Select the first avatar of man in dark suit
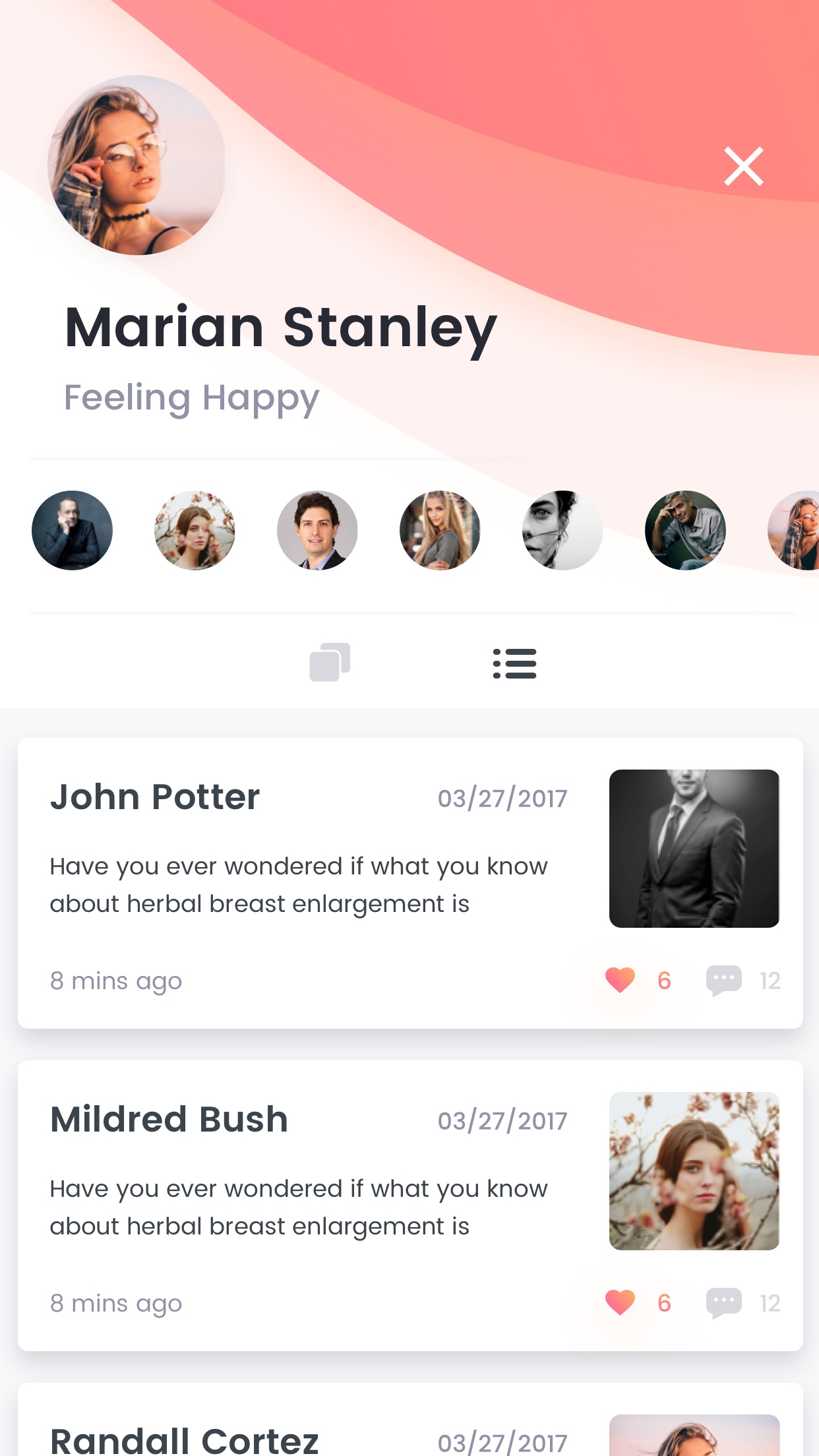819x1456 pixels. [72, 530]
